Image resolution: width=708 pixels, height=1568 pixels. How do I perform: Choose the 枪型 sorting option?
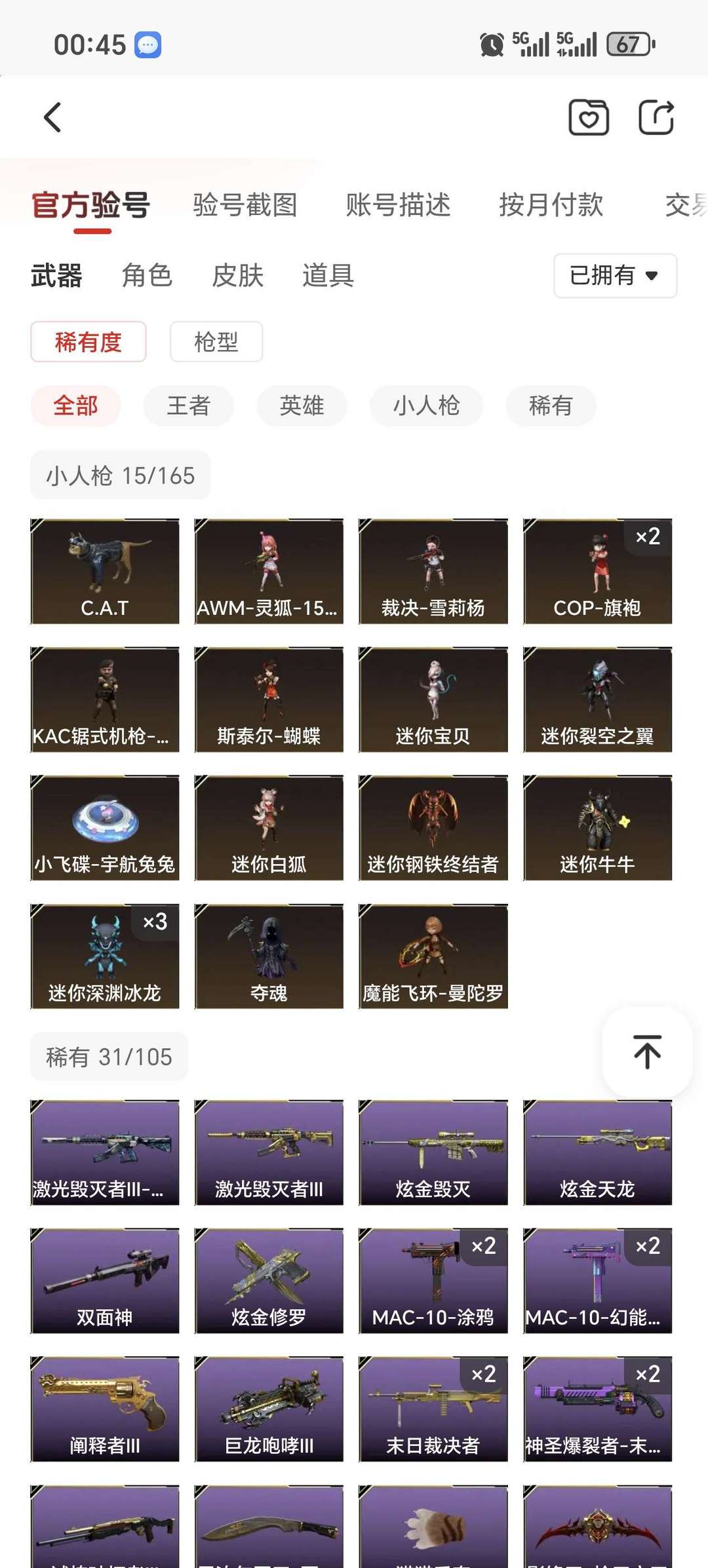[x=216, y=342]
